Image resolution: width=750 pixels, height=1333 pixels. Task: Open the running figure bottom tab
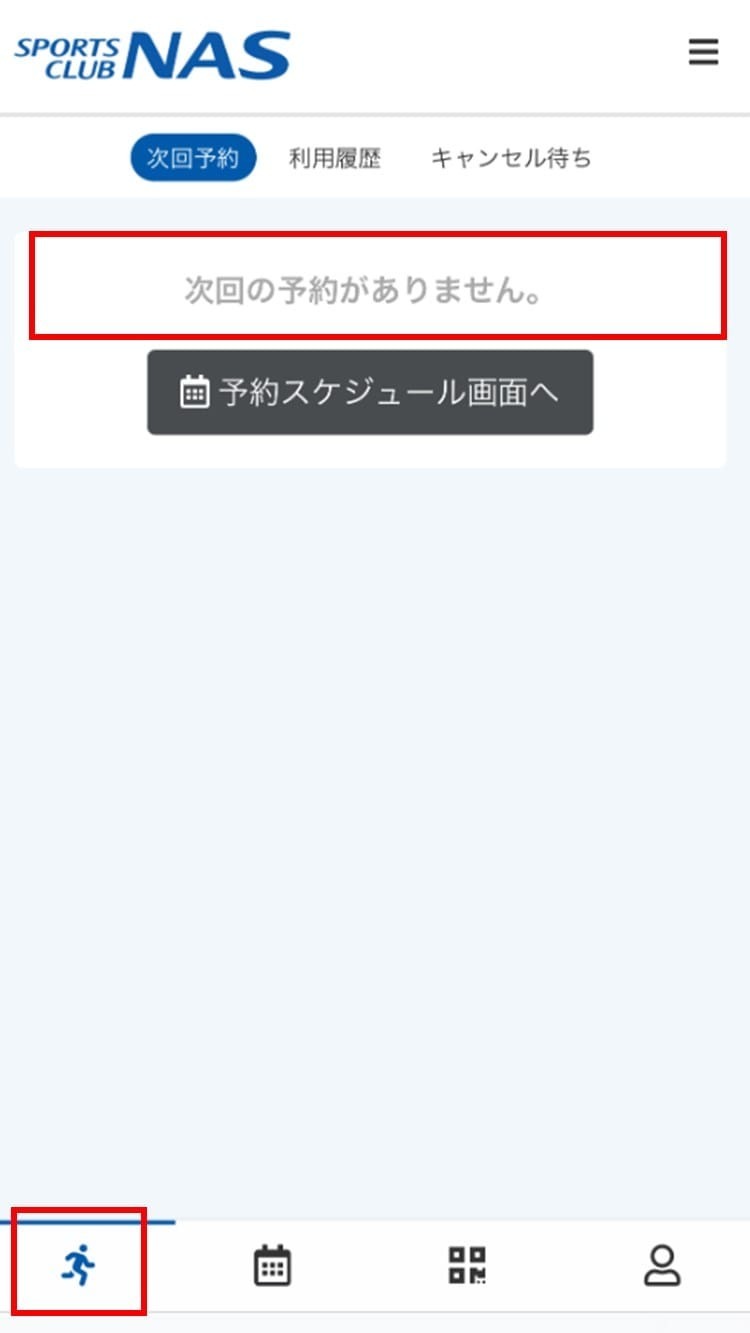pos(79,1265)
